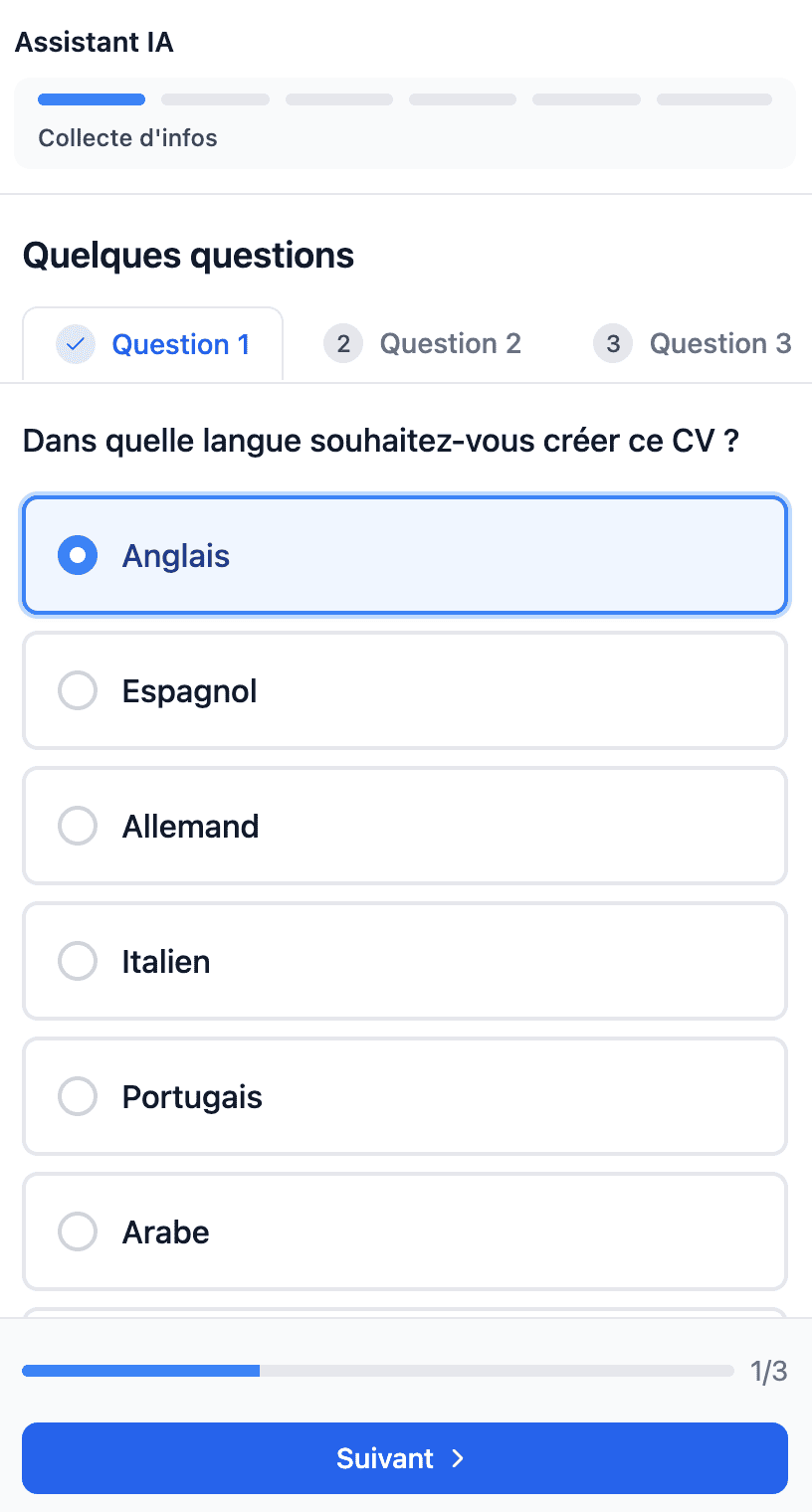Viewport: 812px width, 1512px height.
Task: Click the first blue progress segment
Action: tap(91, 99)
